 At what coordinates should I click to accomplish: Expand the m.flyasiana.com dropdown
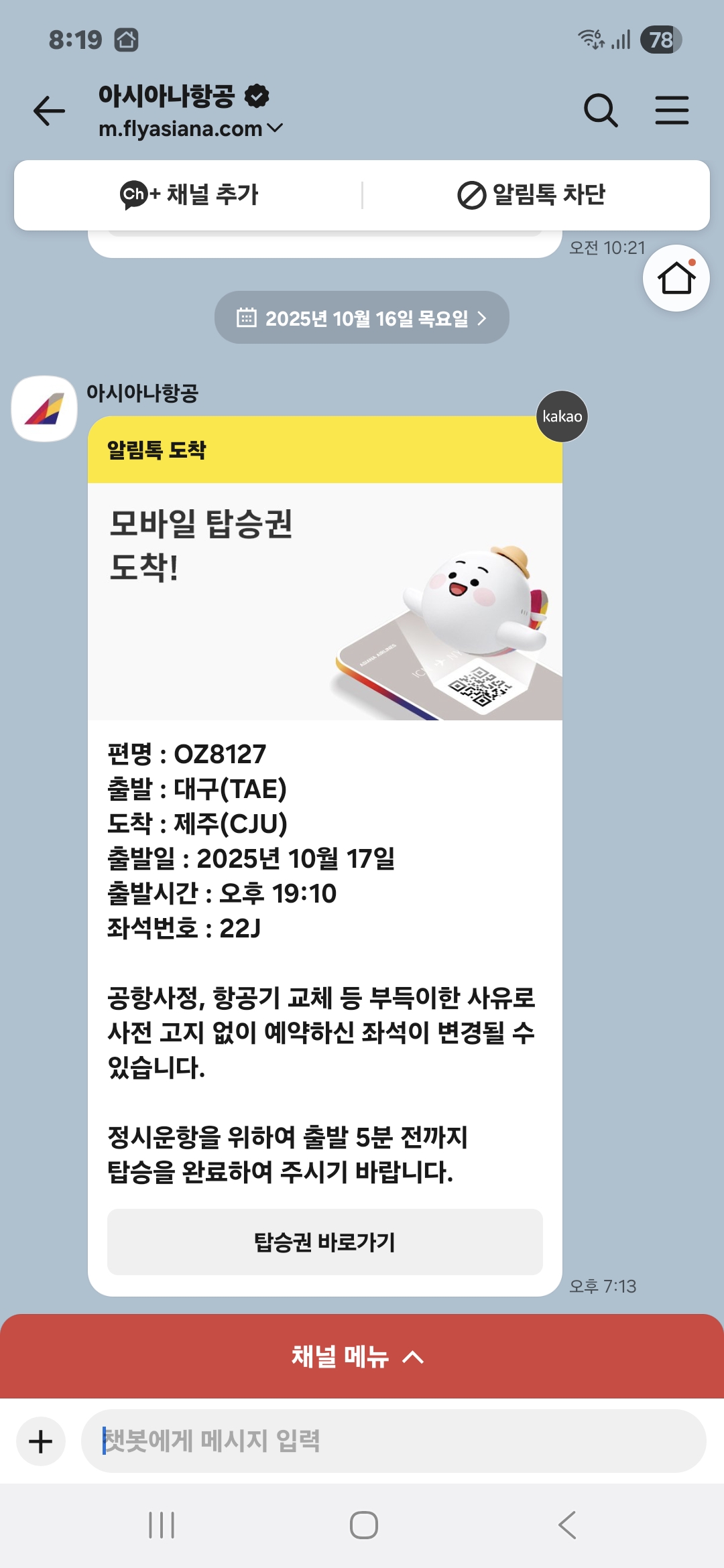click(x=275, y=128)
